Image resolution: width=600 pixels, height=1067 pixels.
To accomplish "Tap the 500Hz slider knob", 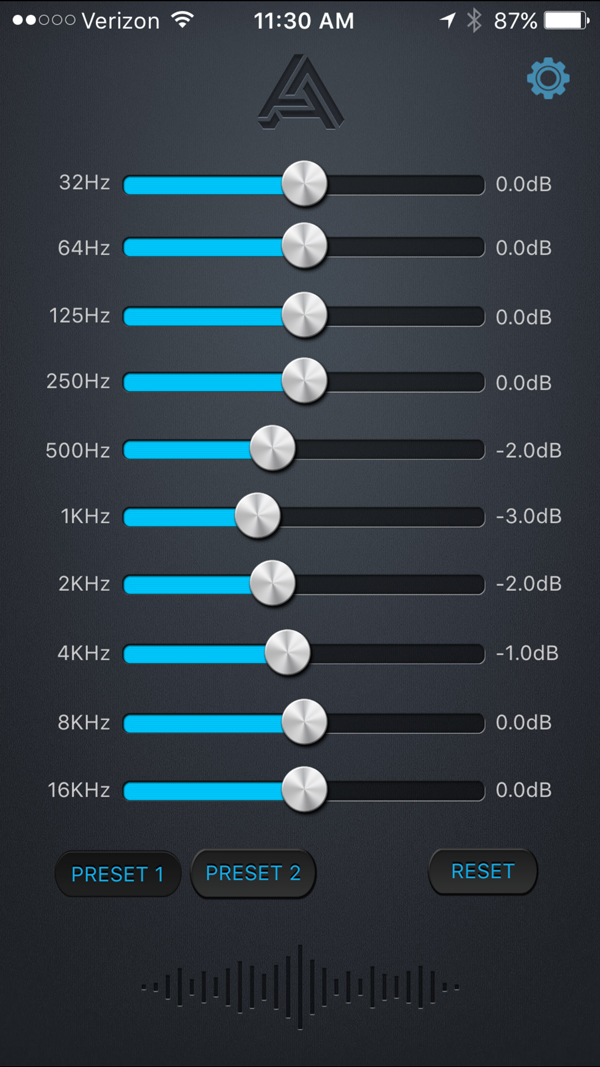I will [272, 448].
